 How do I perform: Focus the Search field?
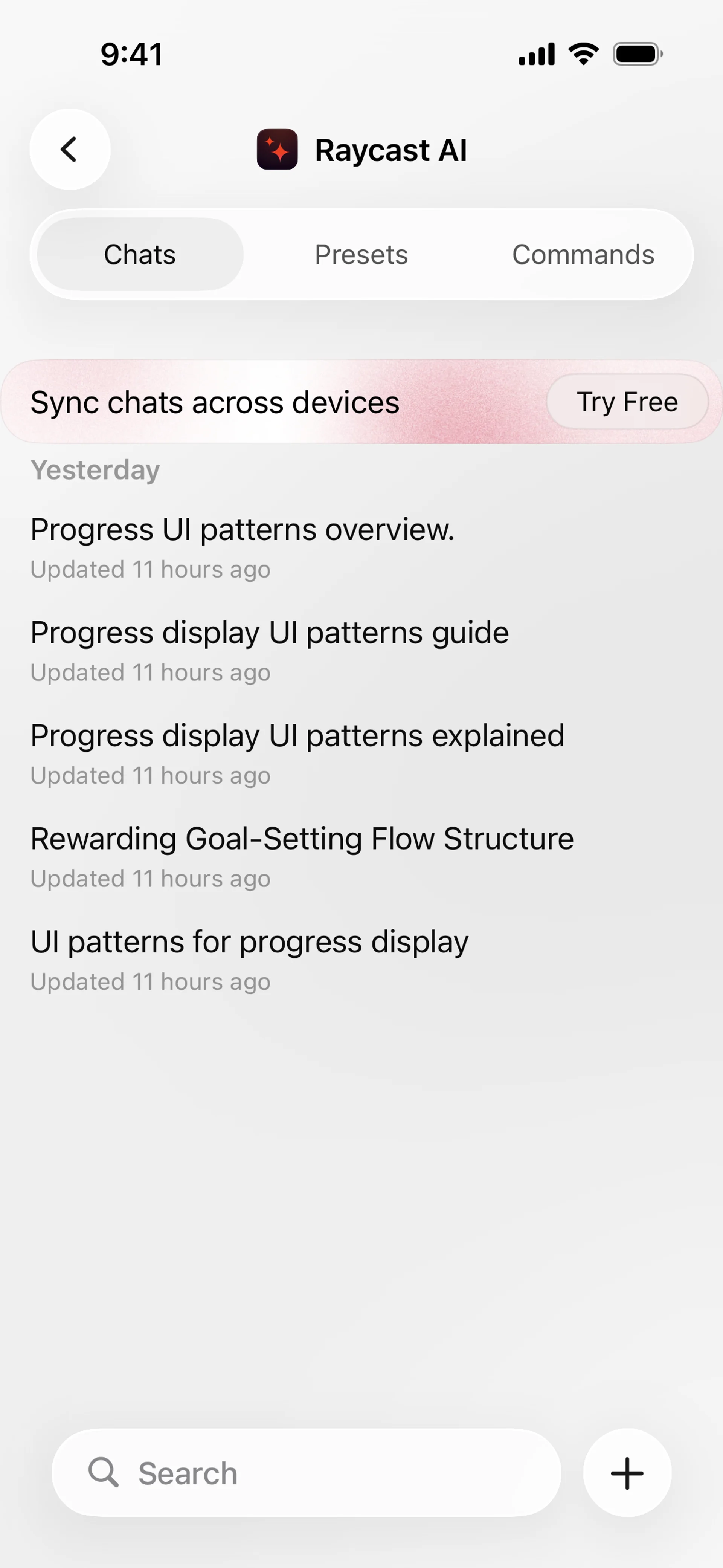click(307, 1473)
